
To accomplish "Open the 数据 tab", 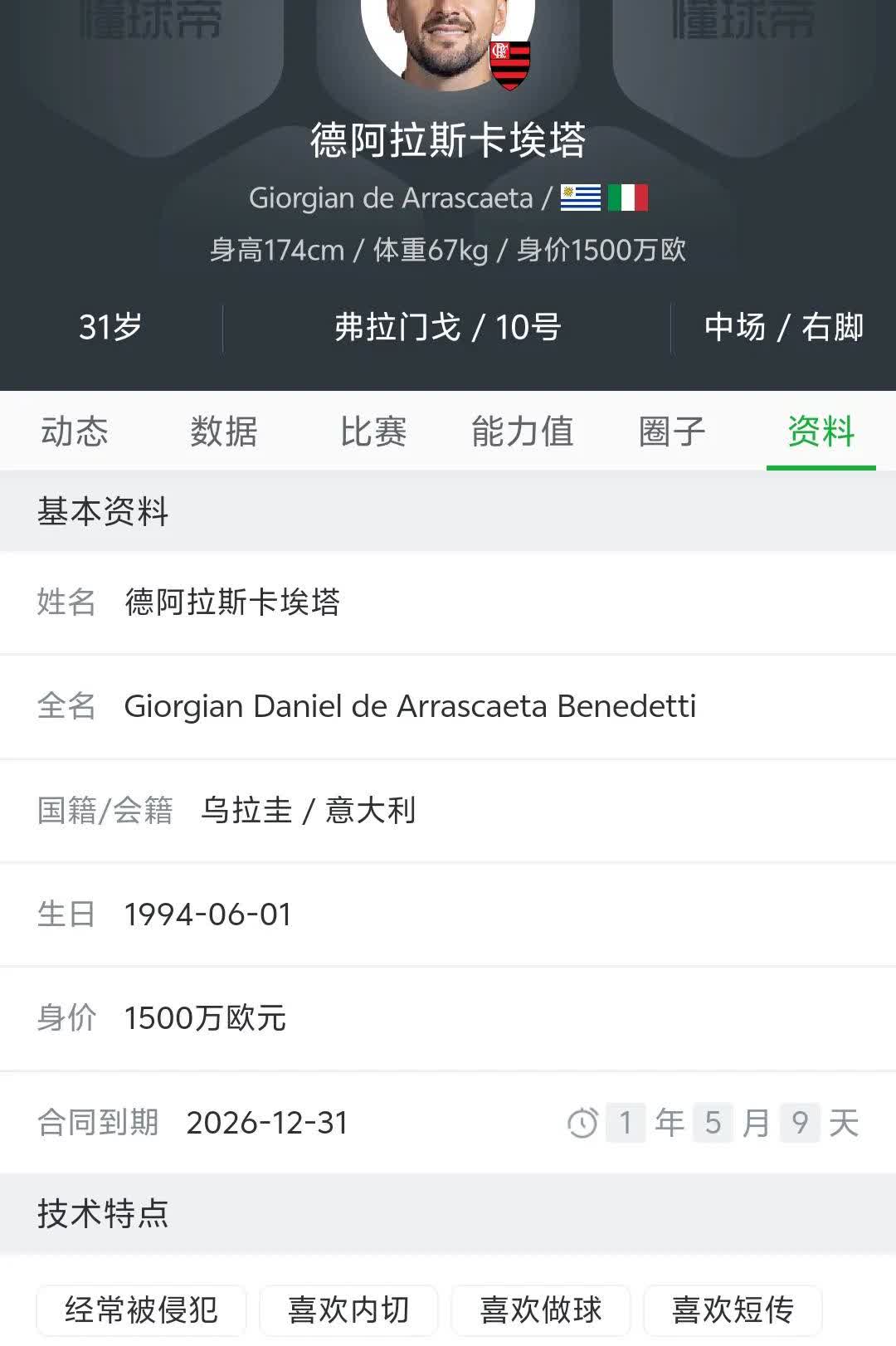I will [224, 432].
